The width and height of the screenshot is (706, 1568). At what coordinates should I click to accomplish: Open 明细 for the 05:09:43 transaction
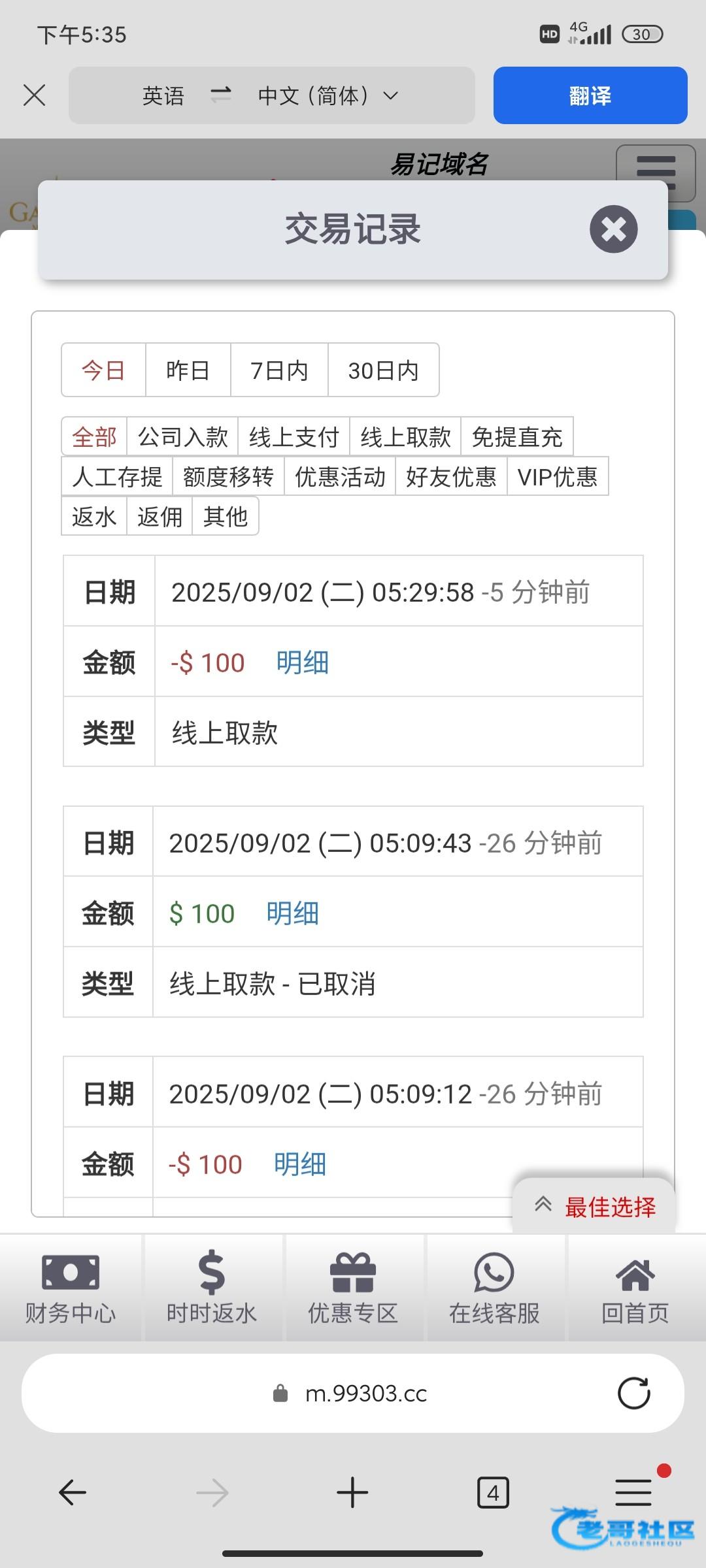pos(292,913)
